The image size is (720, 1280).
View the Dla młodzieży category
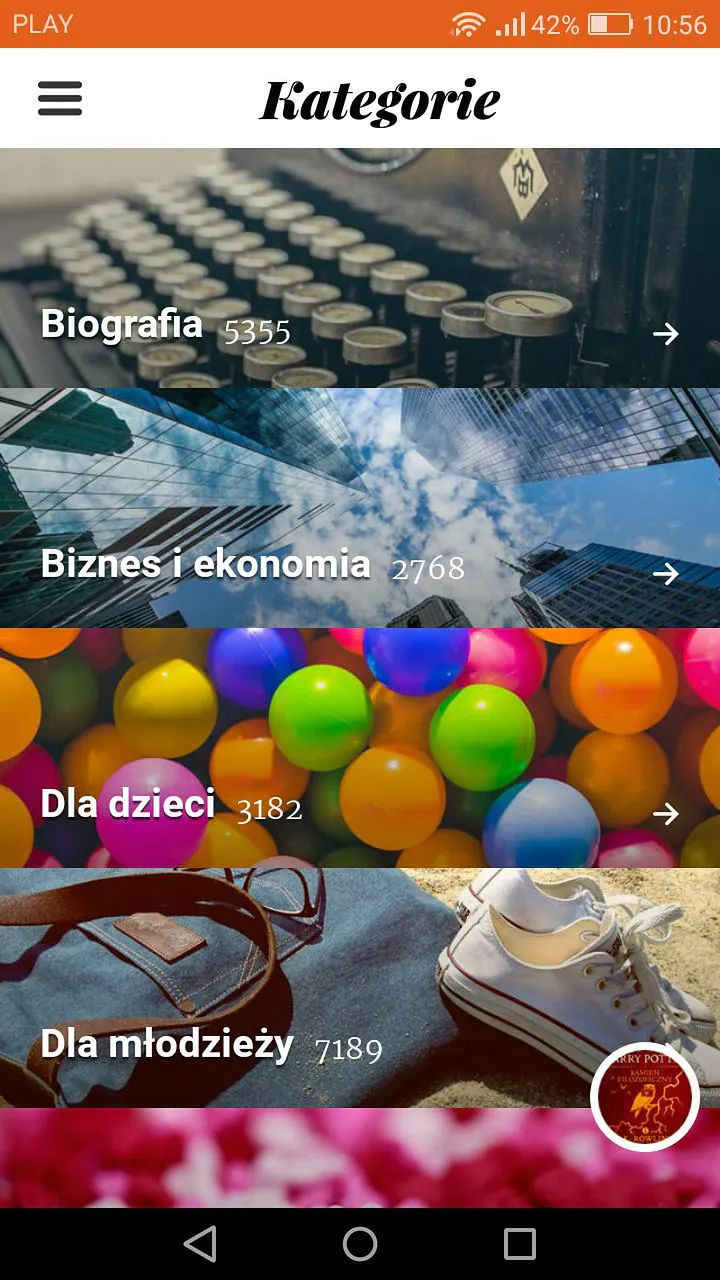point(300,990)
